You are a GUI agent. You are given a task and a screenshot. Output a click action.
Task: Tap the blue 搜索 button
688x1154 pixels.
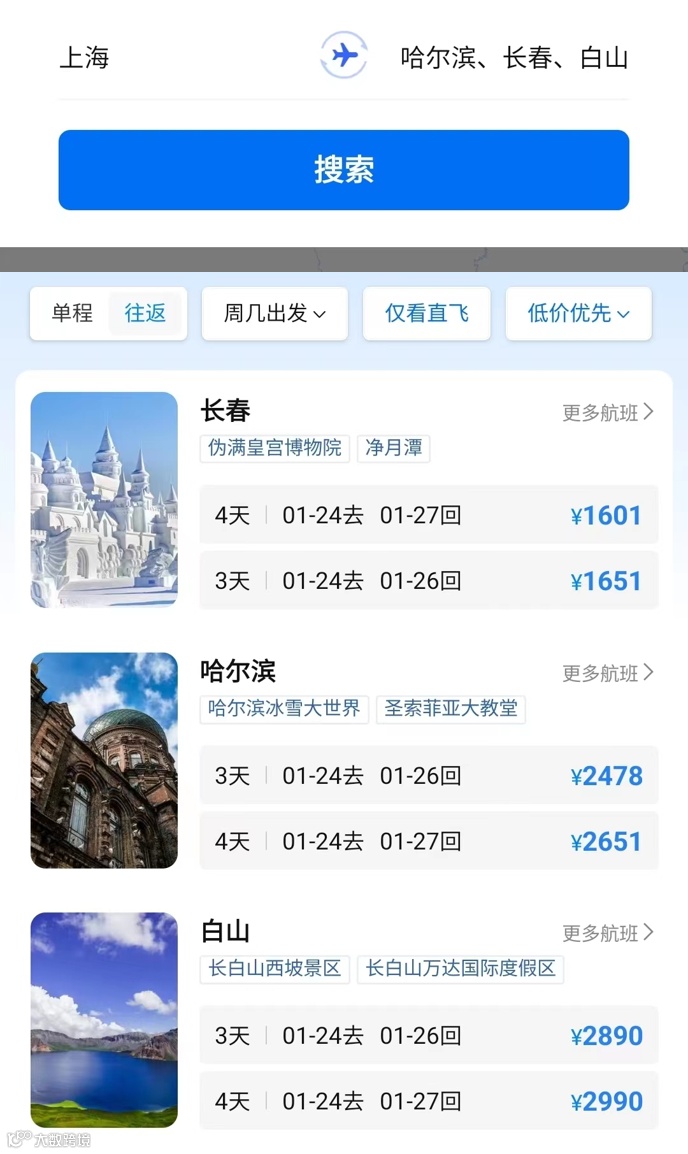pos(343,170)
